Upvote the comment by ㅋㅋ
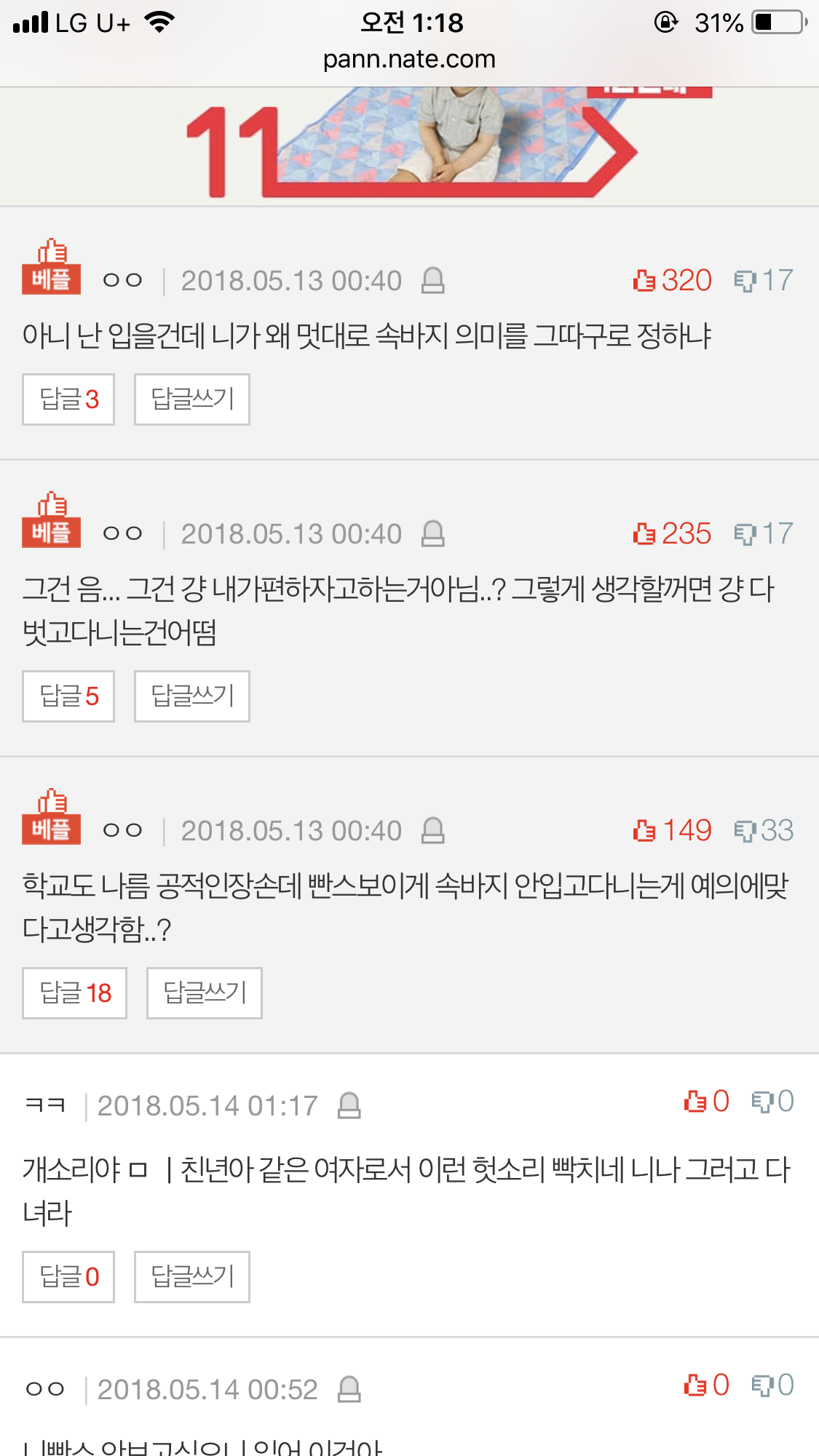 tap(706, 1101)
